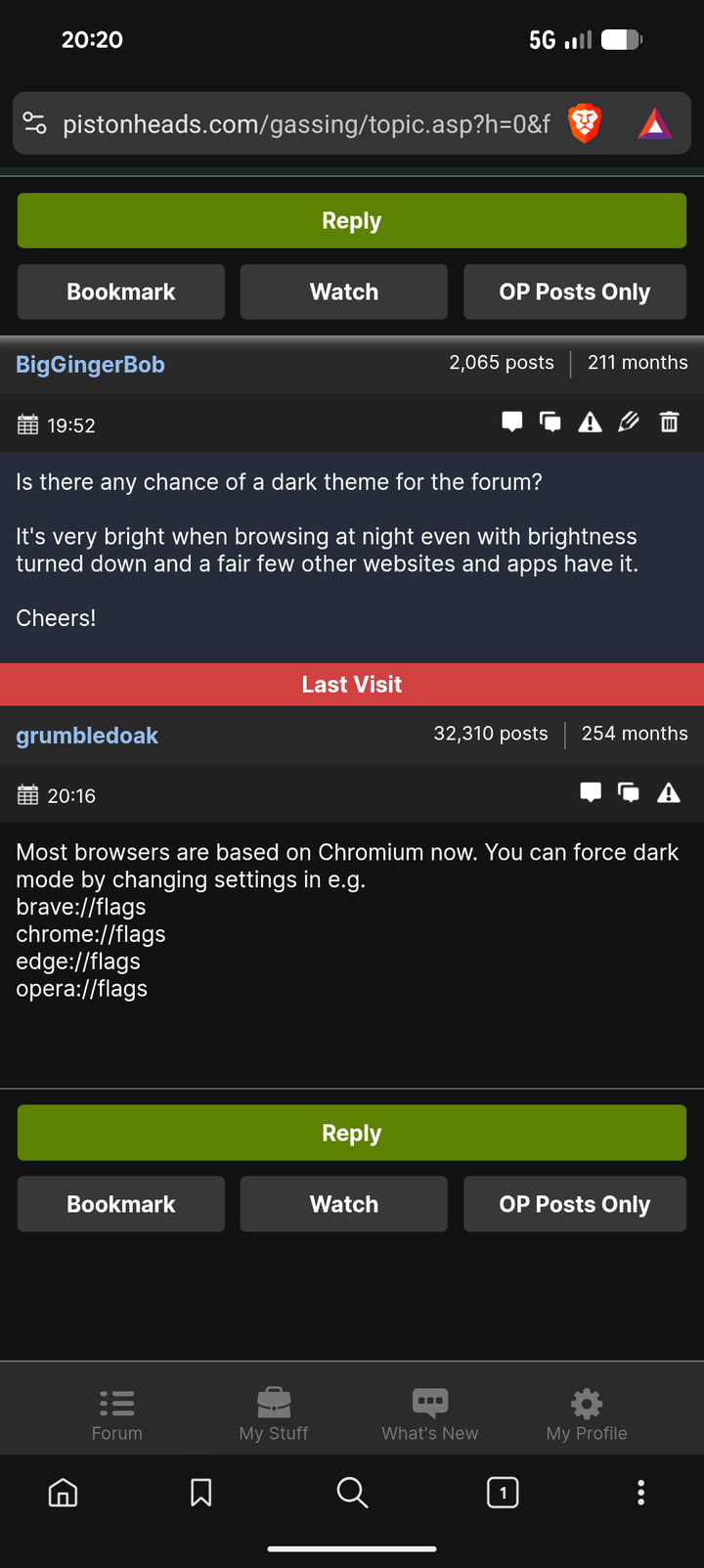This screenshot has width=704, height=1568.
Task: Open Brave Rewards triangle icon
Action: pyautogui.click(x=655, y=124)
